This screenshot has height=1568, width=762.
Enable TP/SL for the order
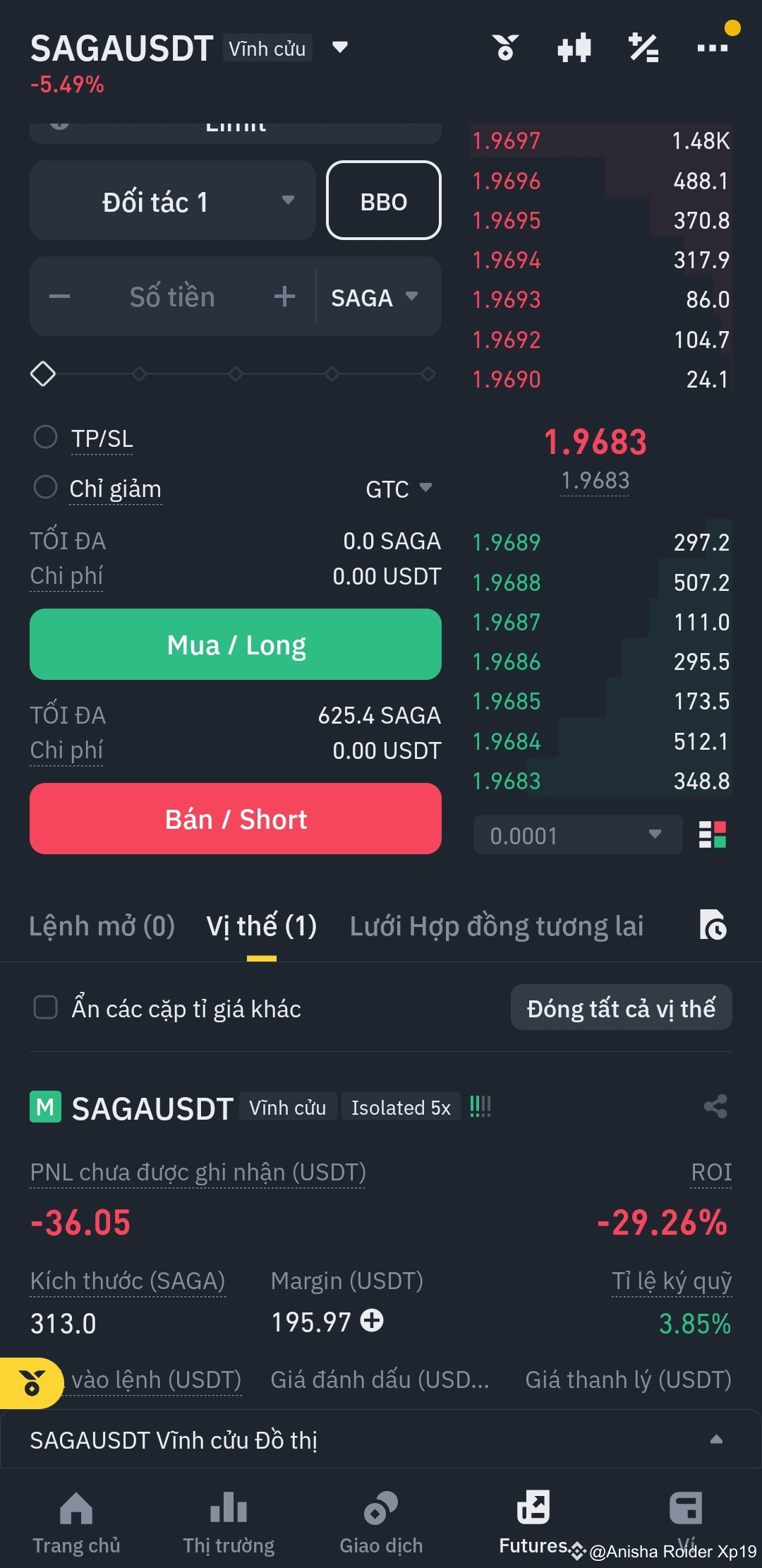[46, 438]
